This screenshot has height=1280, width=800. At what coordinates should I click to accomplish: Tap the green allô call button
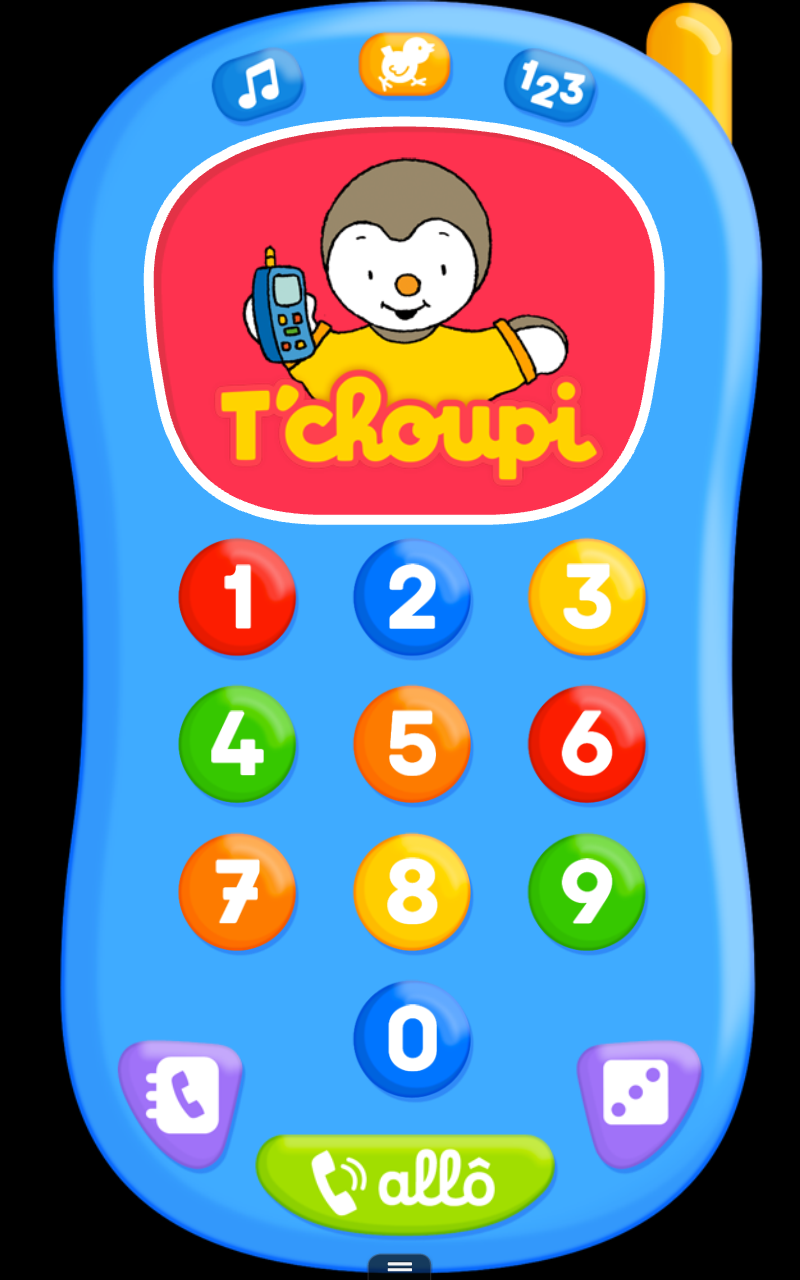[405, 1182]
